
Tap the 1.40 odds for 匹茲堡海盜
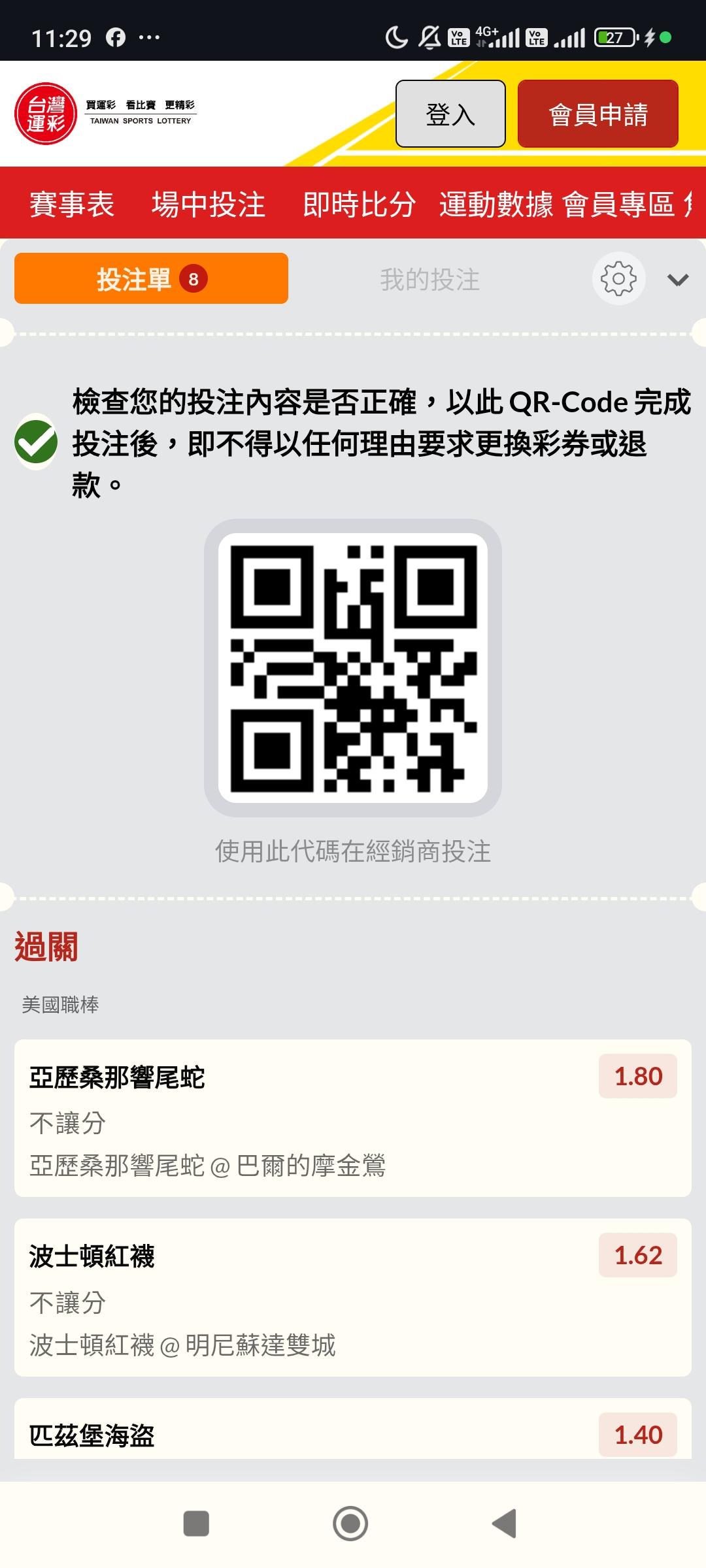pyautogui.click(x=638, y=1435)
